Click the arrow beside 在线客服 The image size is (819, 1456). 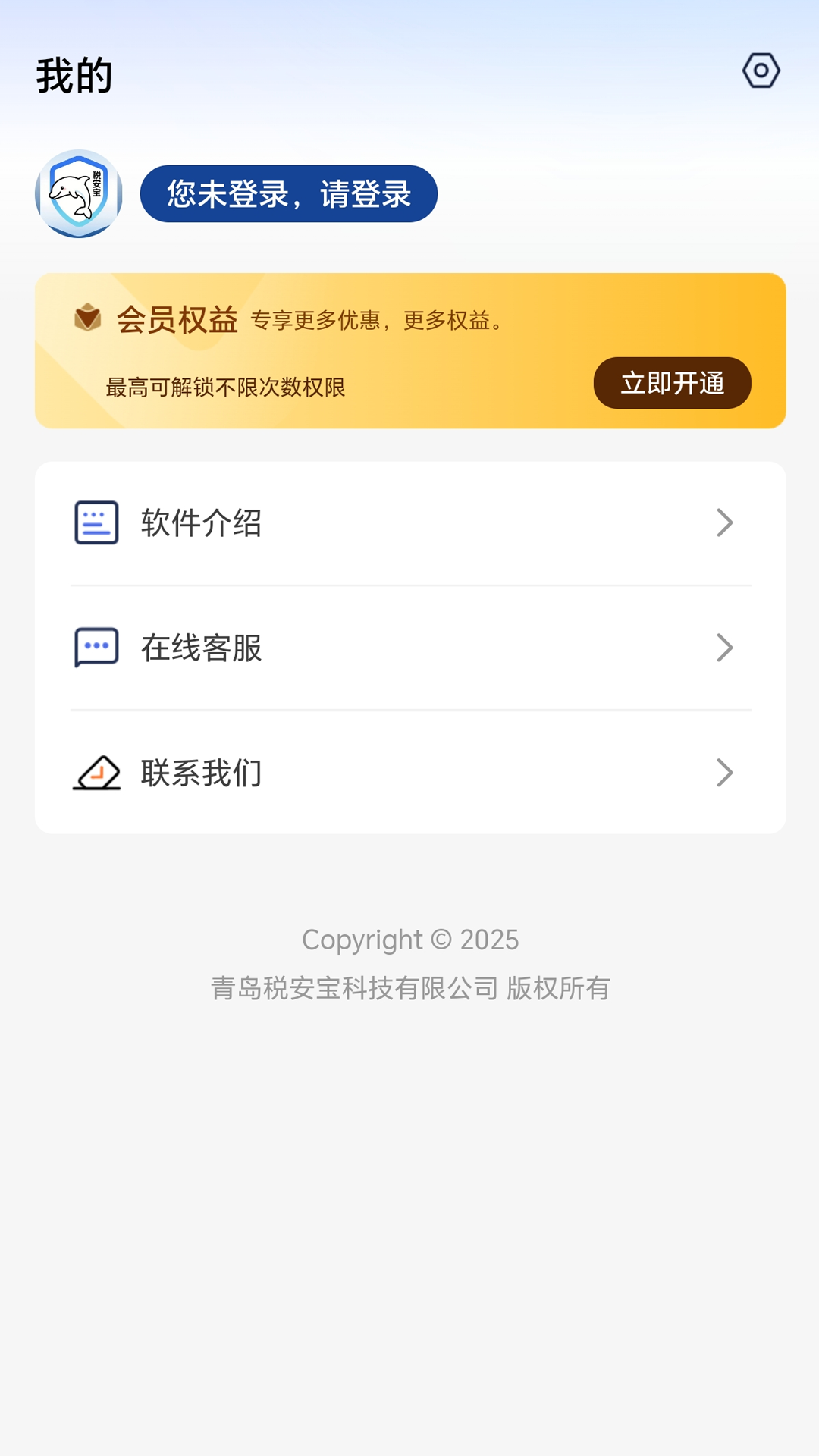point(726,648)
